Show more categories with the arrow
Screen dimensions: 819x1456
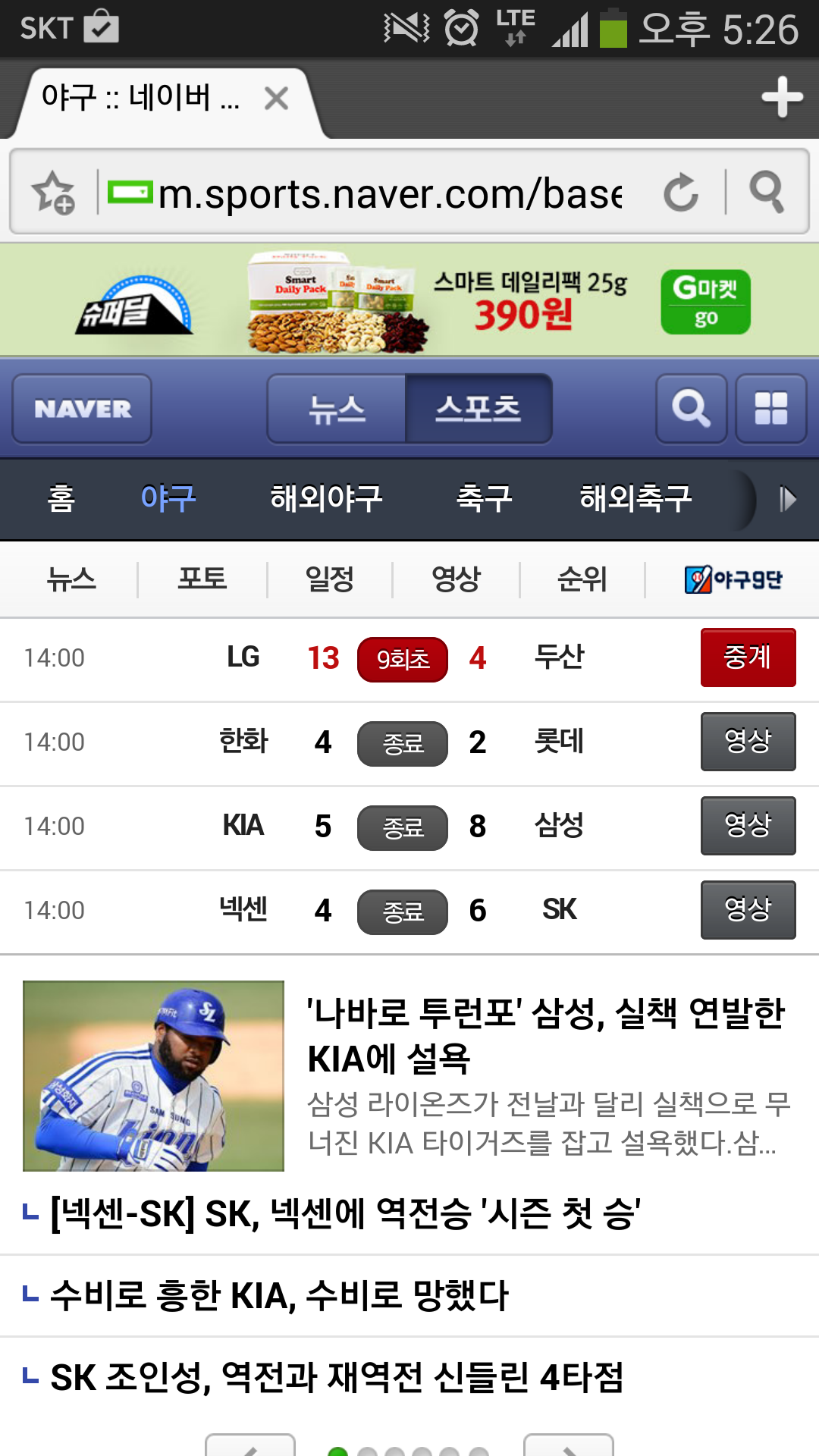788,499
